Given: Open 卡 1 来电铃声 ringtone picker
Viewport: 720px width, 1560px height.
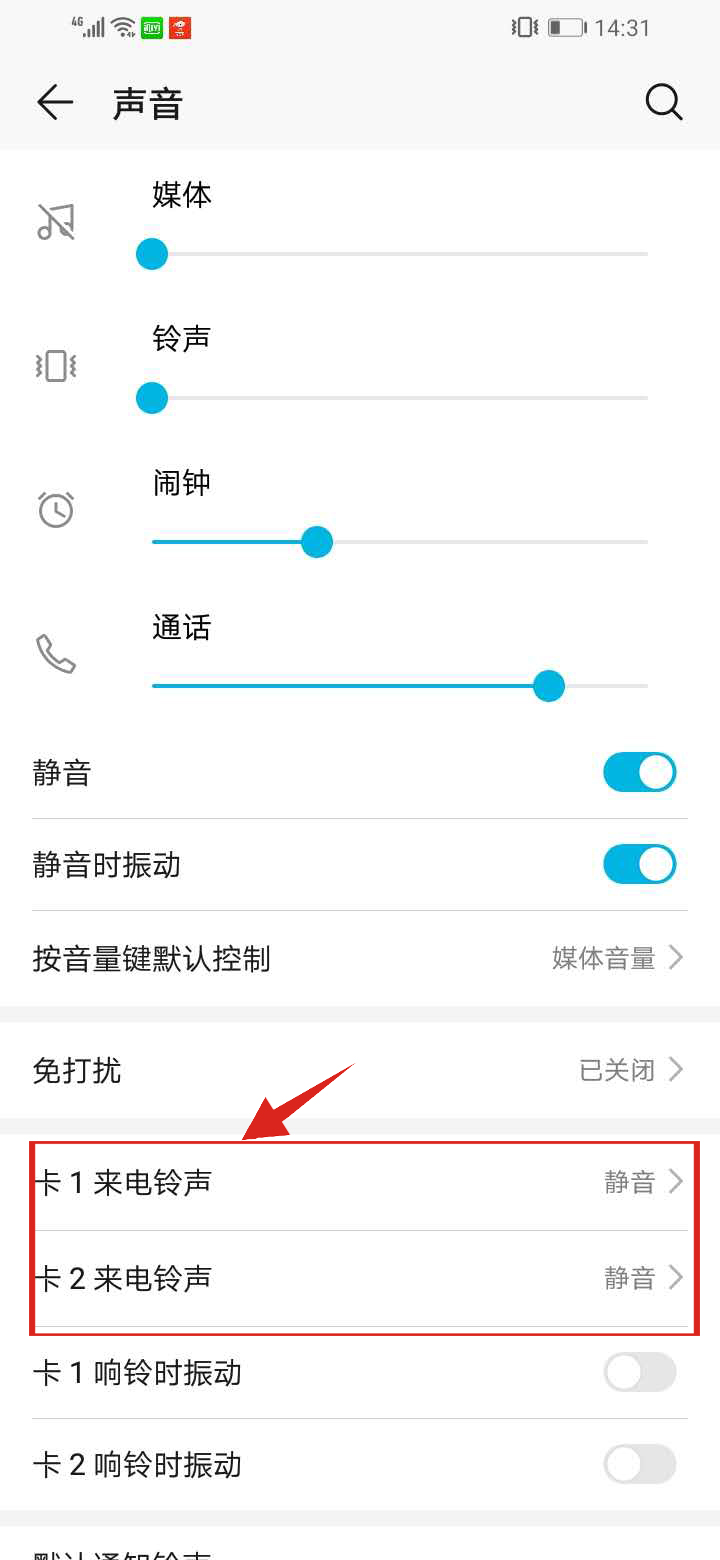Looking at the screenshot, I should click(360, 1182).
